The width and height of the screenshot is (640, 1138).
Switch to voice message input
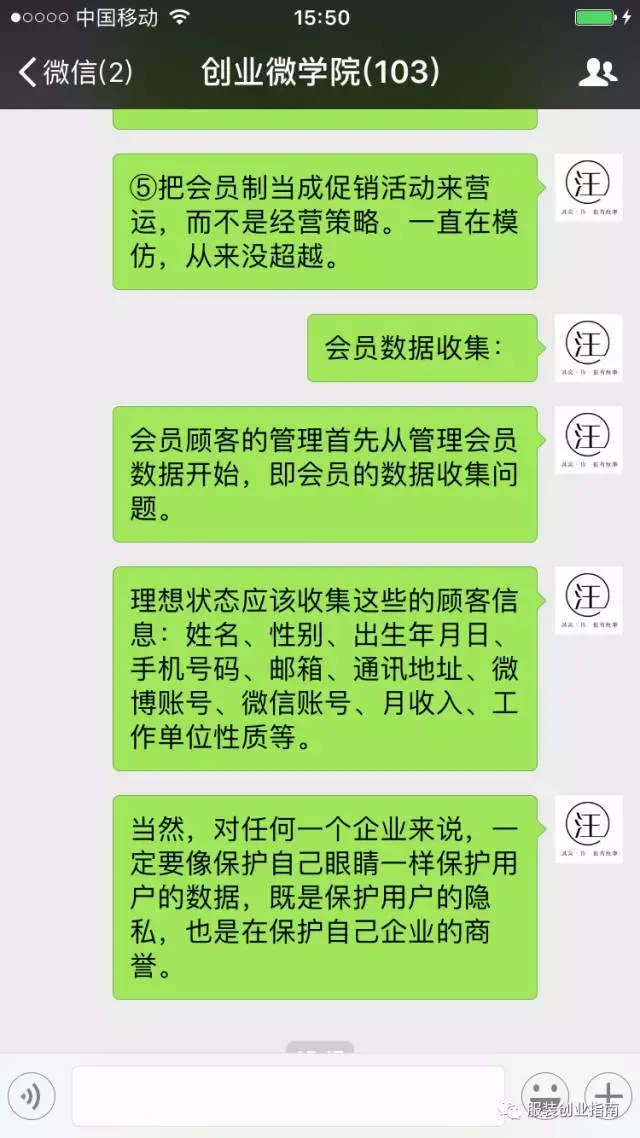click(32, 1096)
